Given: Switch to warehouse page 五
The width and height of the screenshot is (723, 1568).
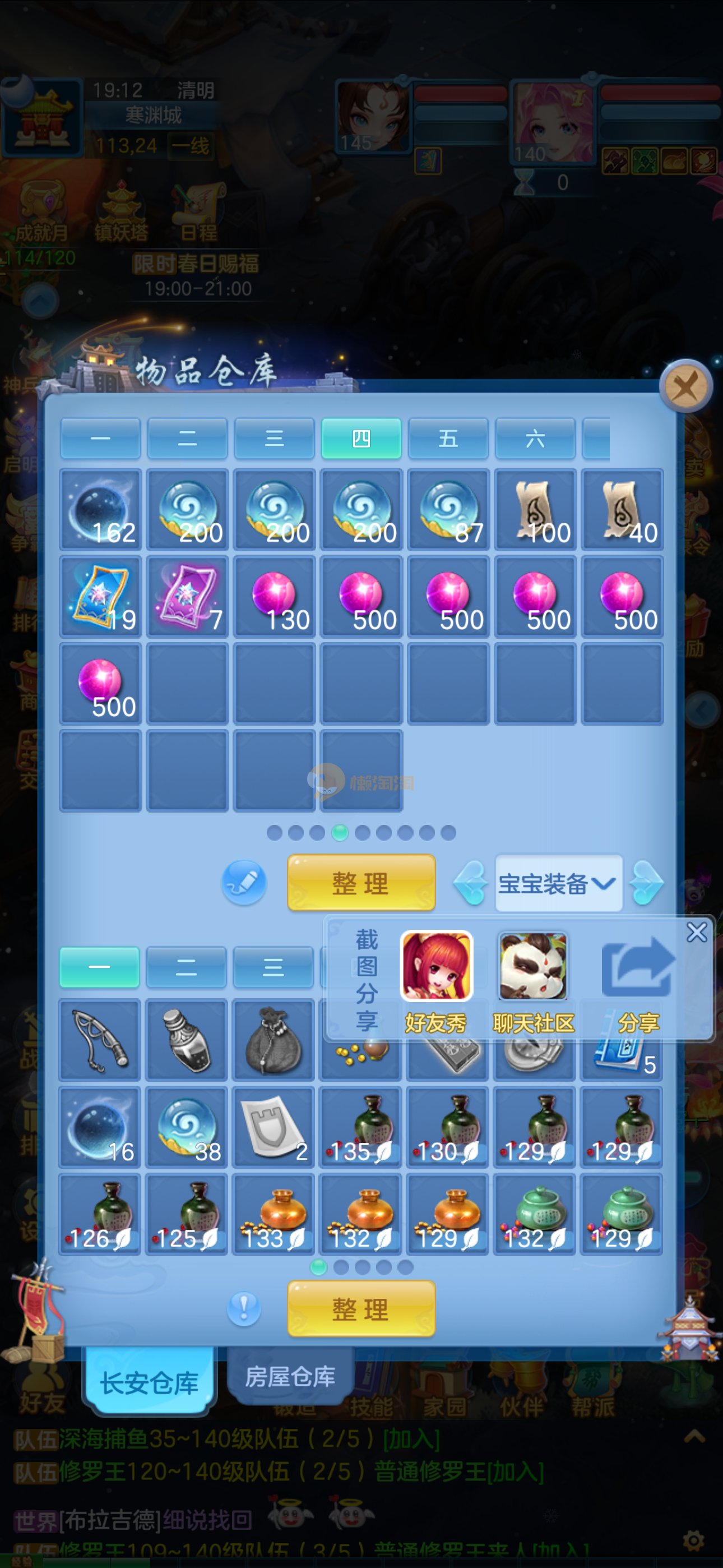Looking at the screenshot, I should click(448, 438).
